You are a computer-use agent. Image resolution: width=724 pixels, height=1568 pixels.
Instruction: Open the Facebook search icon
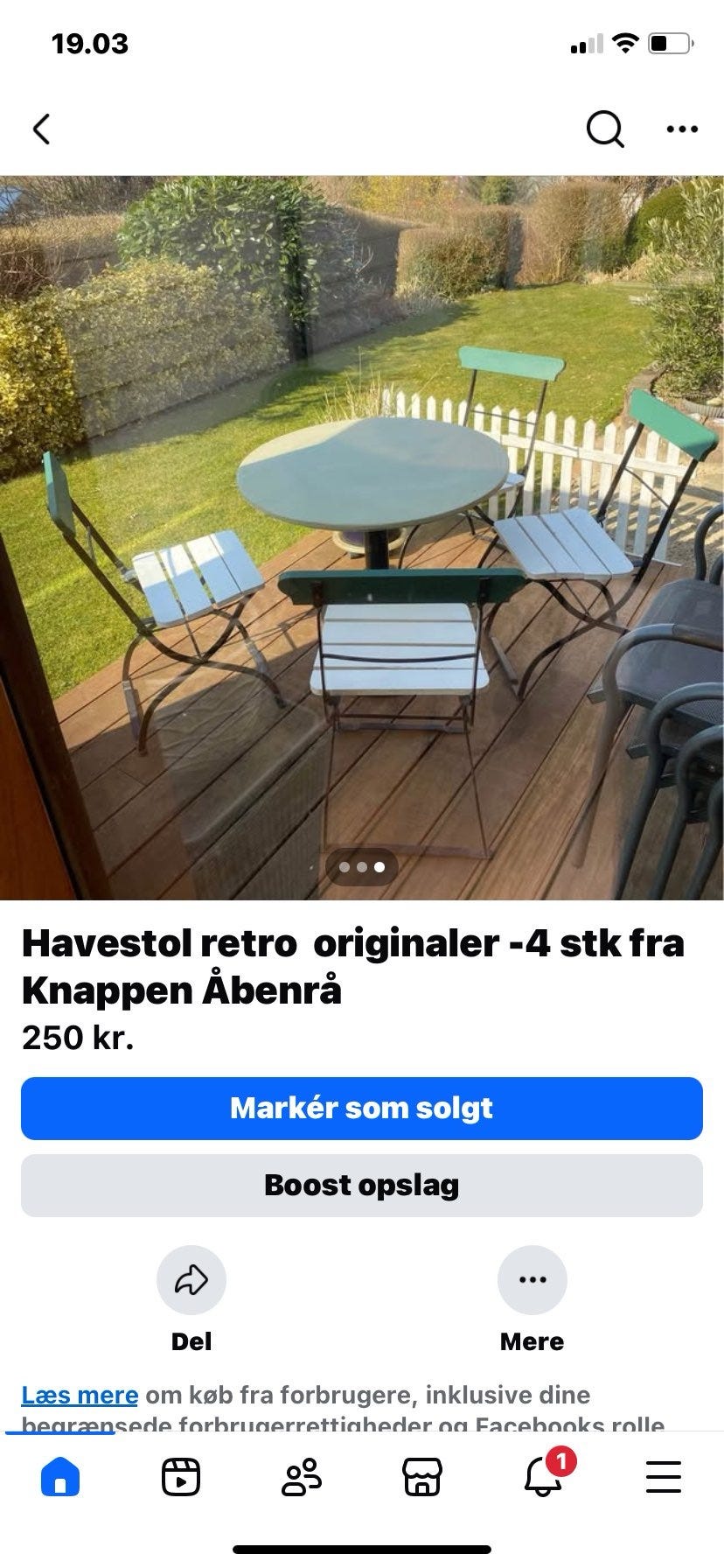(x=604, y=129)
